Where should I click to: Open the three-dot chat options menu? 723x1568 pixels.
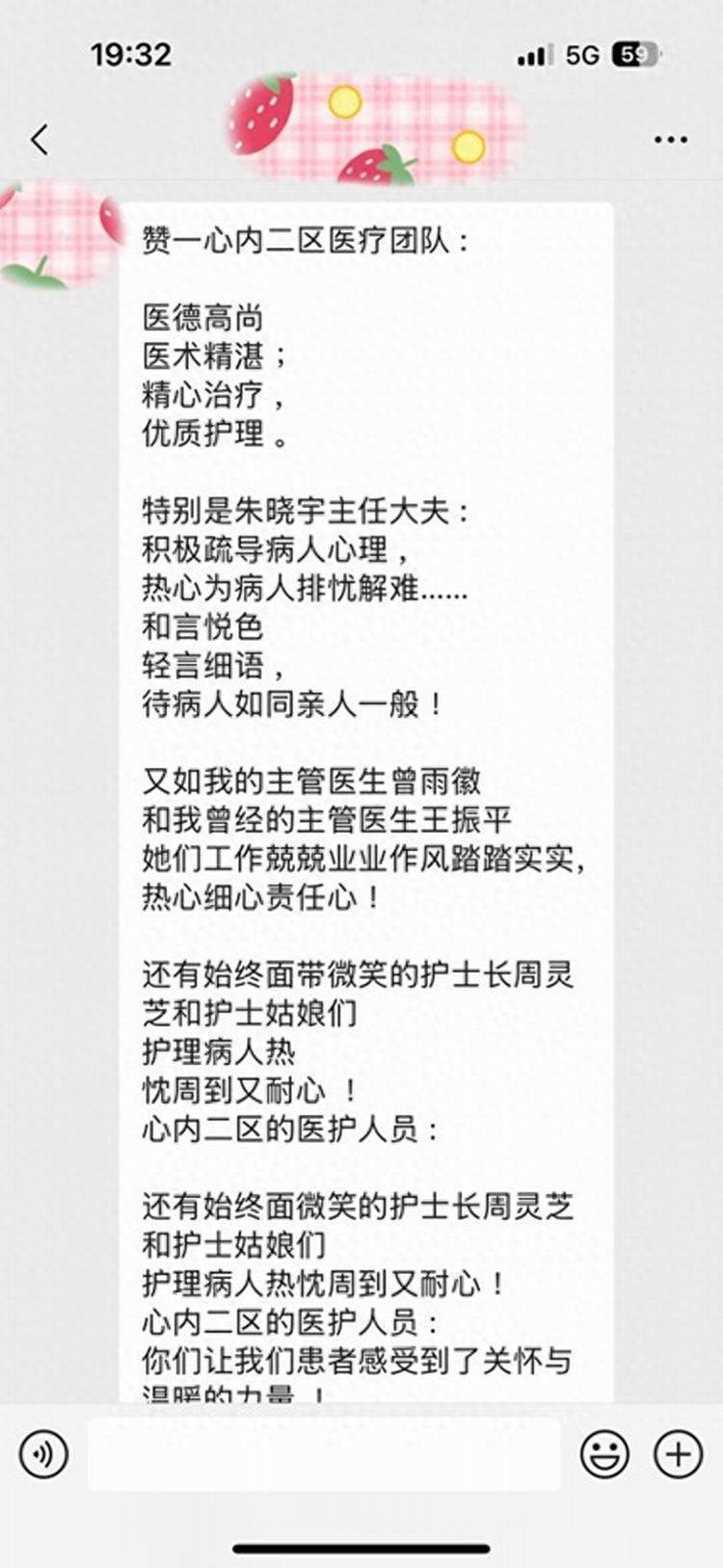tap(670, 140)
